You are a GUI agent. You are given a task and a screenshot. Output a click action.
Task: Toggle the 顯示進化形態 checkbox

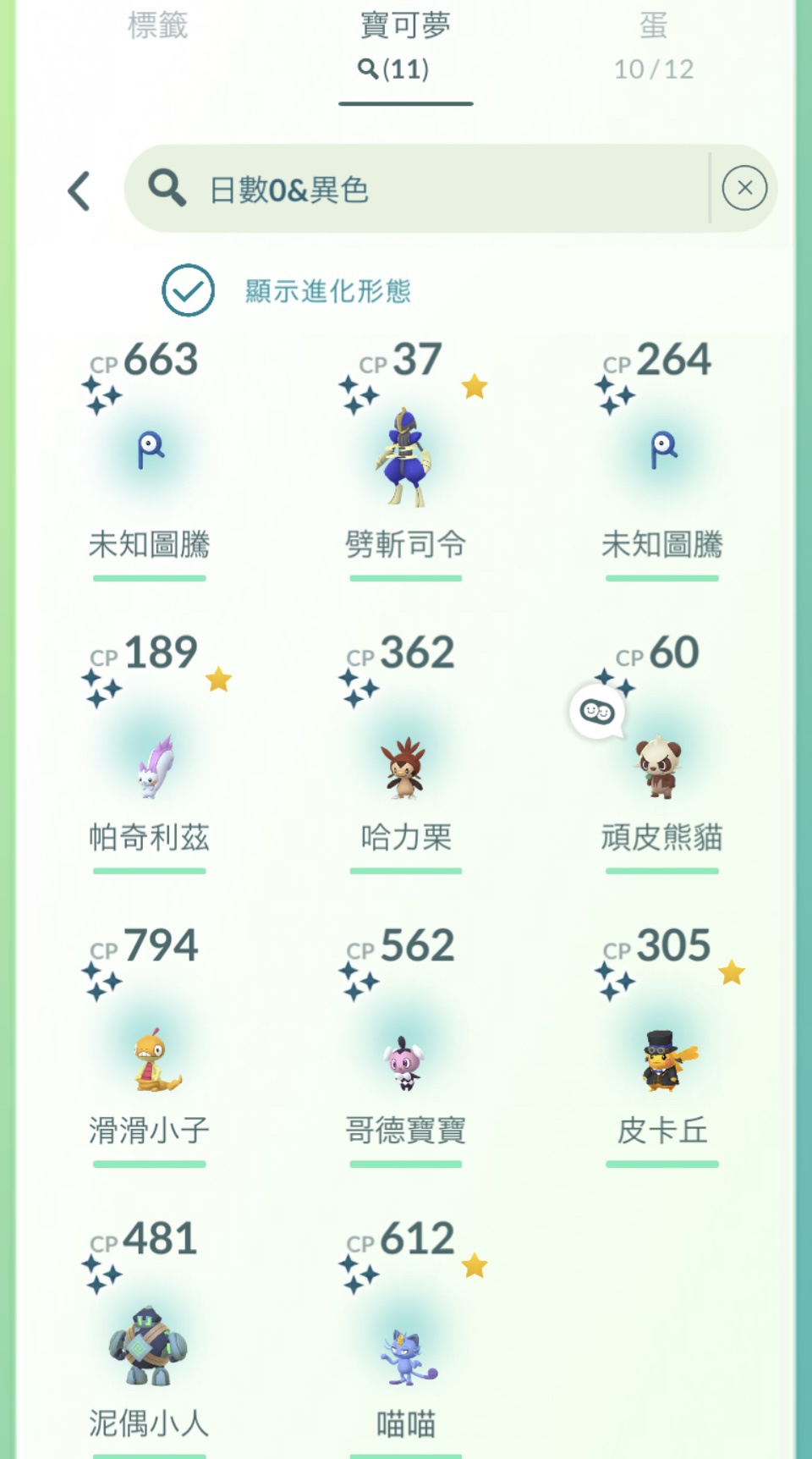tap(188, 290)
